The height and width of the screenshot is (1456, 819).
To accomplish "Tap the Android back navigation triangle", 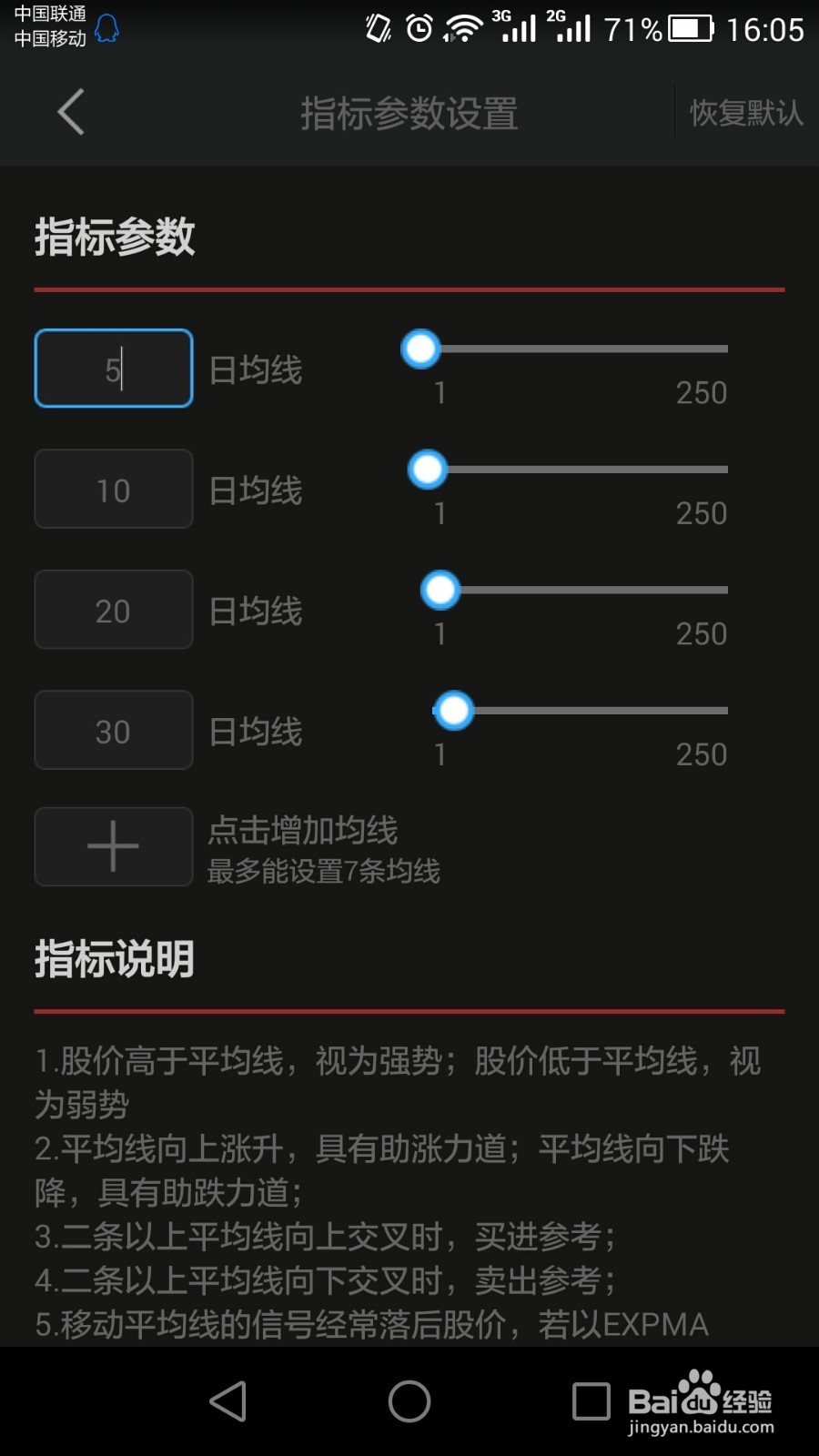I will pyautogui.click(x=227, y=1401).
